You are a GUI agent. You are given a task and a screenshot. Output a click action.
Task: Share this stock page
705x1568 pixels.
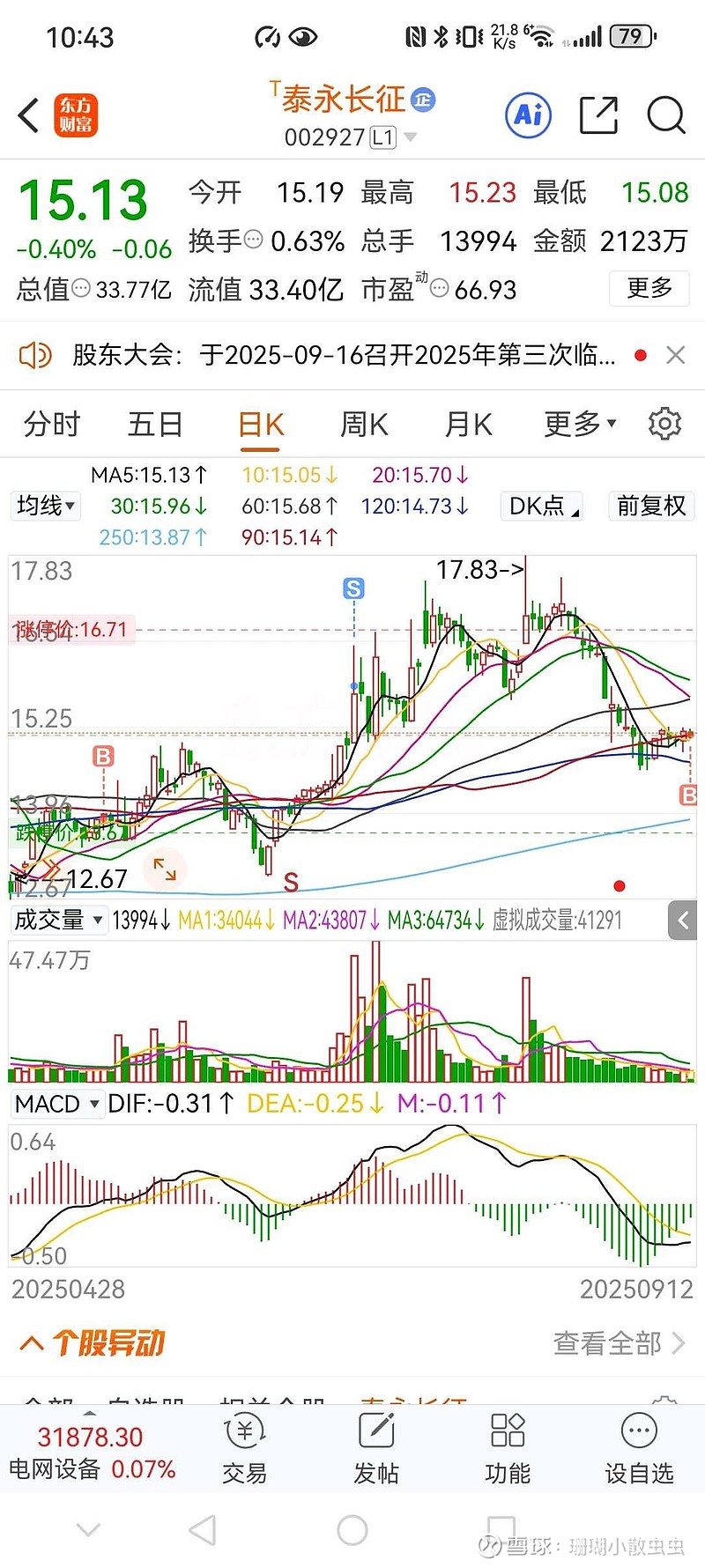598,115
